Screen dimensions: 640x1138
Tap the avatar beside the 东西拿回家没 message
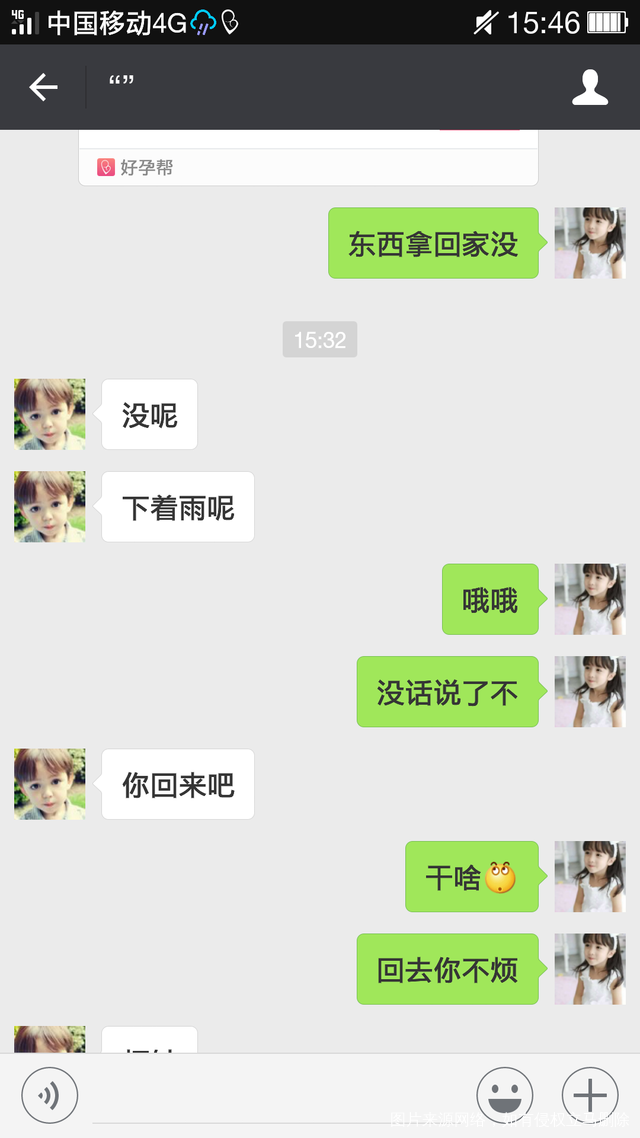pyautogui.click(x=590, y=243)
